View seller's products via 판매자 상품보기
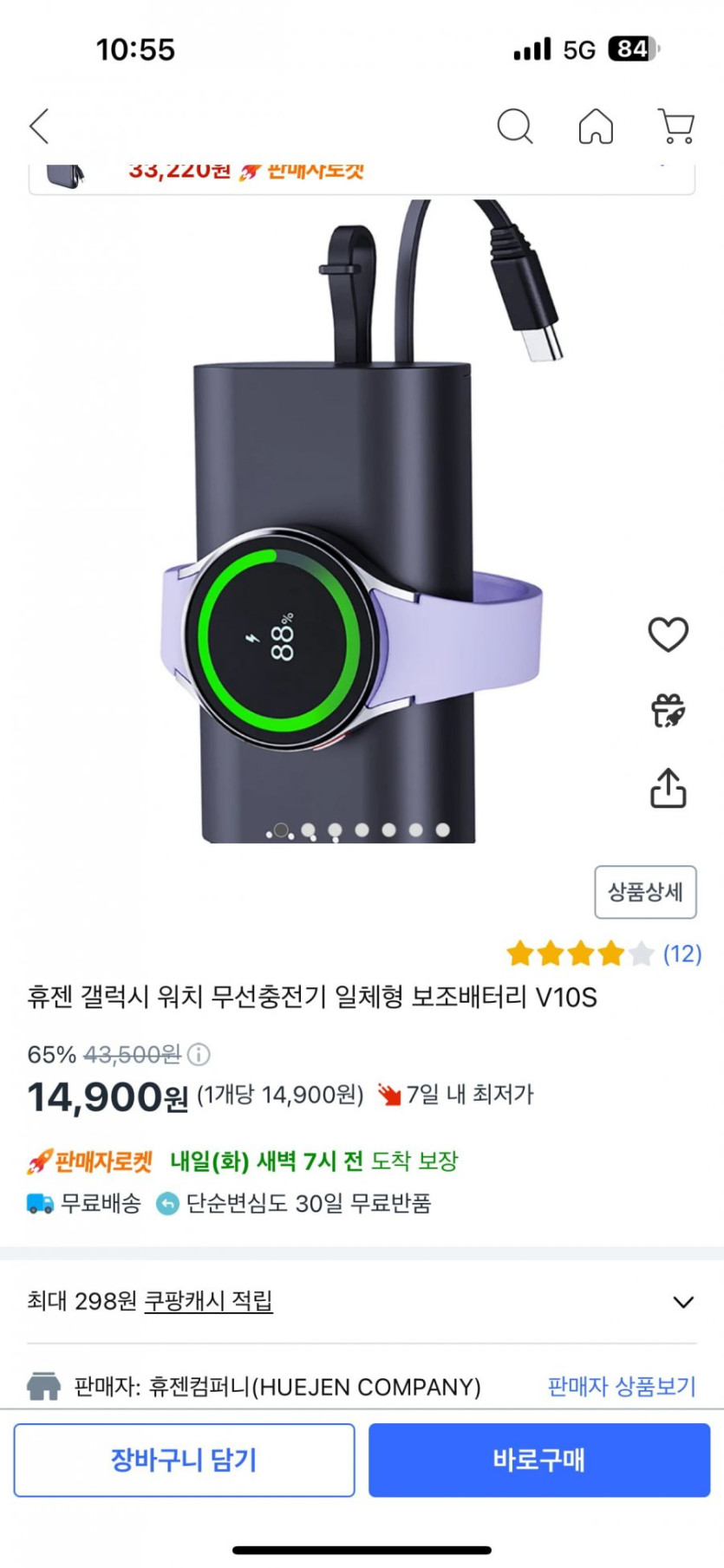The width and height of the screenshot is (724, 1568). pos(622,1386)
